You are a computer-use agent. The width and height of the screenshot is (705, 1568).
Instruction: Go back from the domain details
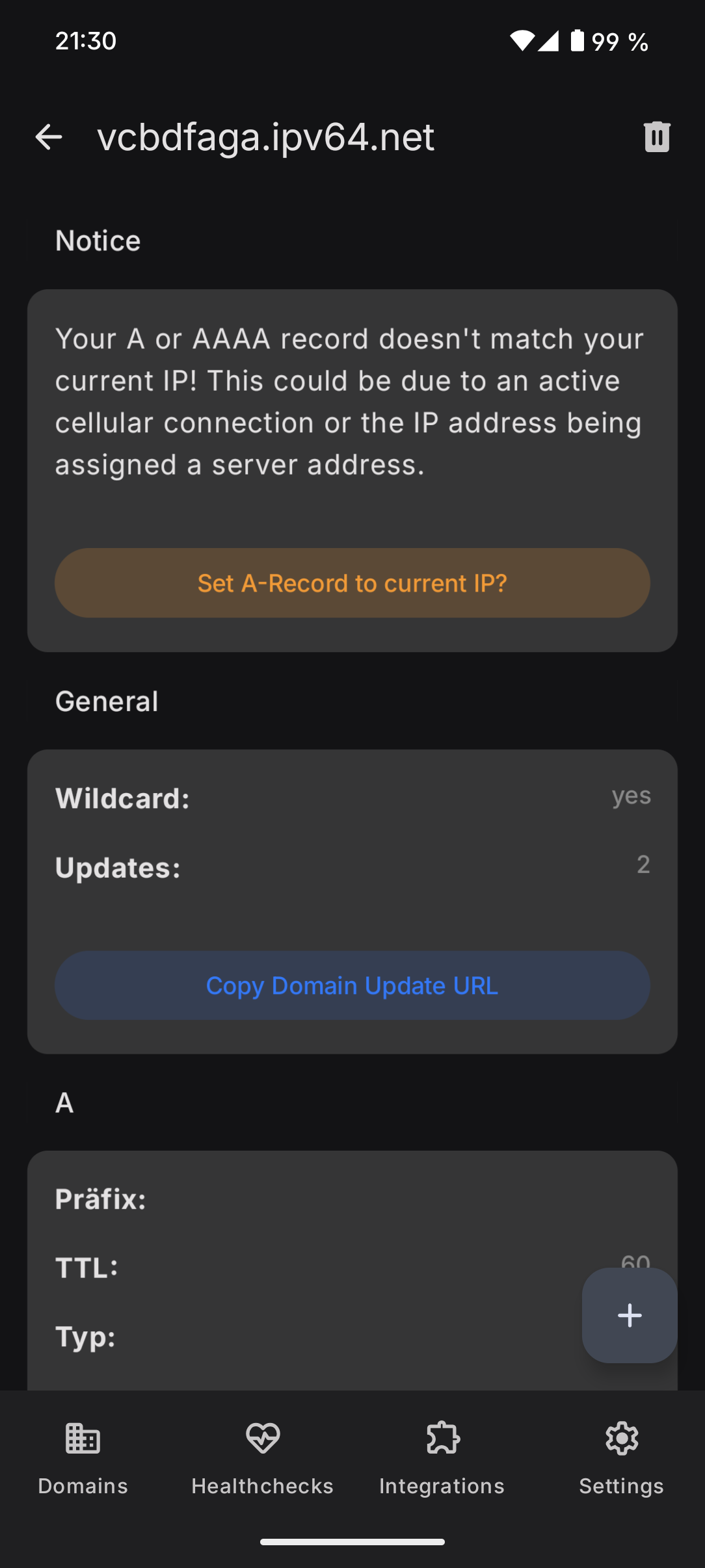pyautogui.click(x=49, y=137)
